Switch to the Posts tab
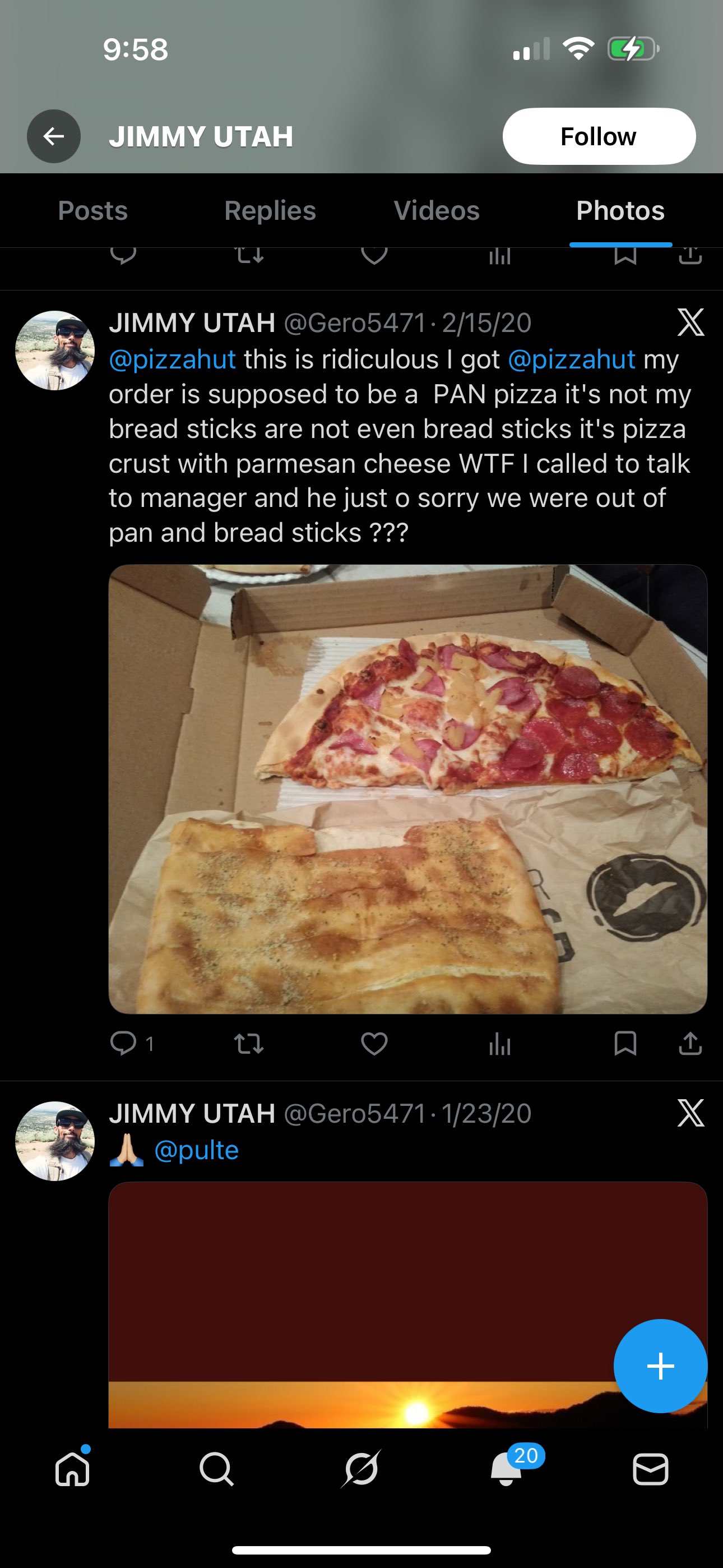 pyautogui.click(x=92, y=211)
